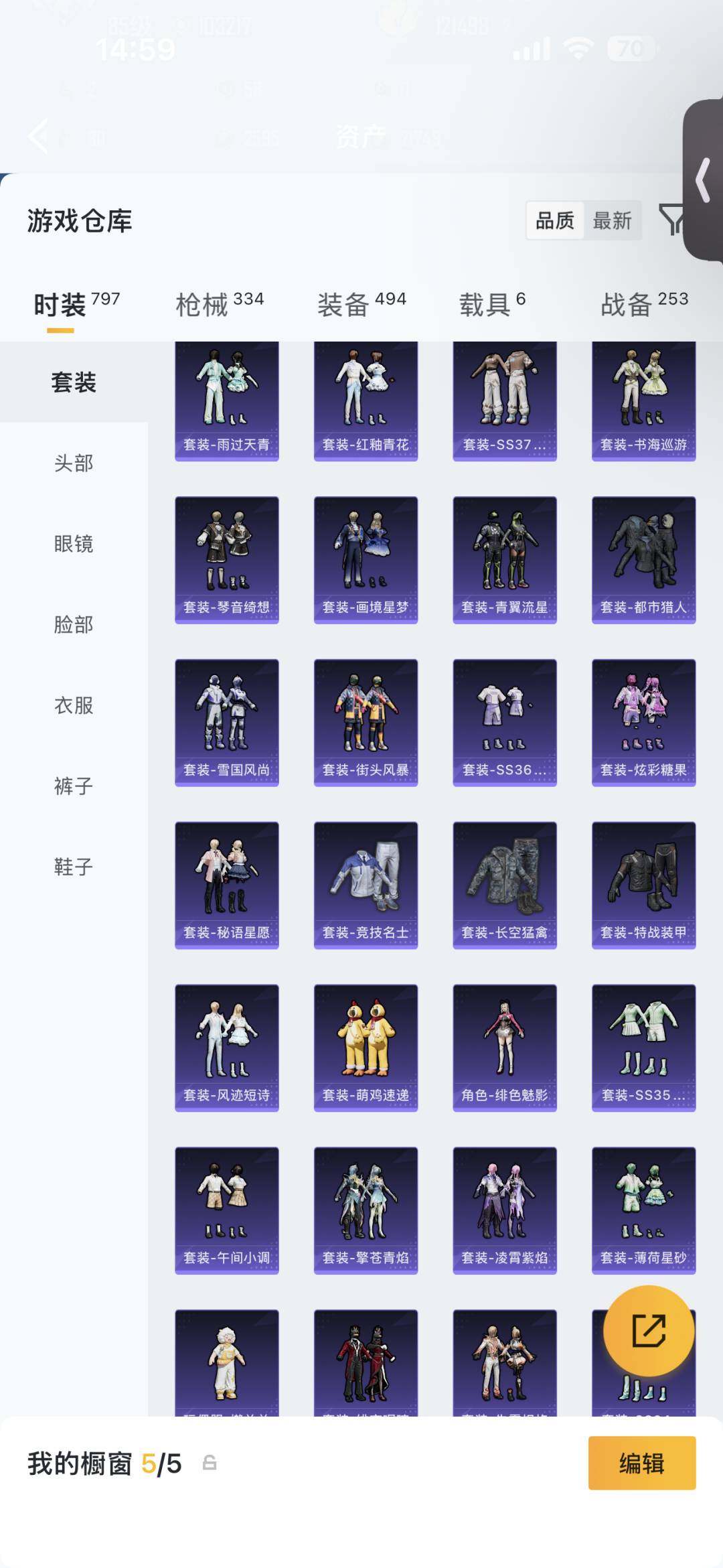Screen dimensions: 723x1568
Task: Open the 套装-雨过天青 item
Action: (x=227, y=401)
